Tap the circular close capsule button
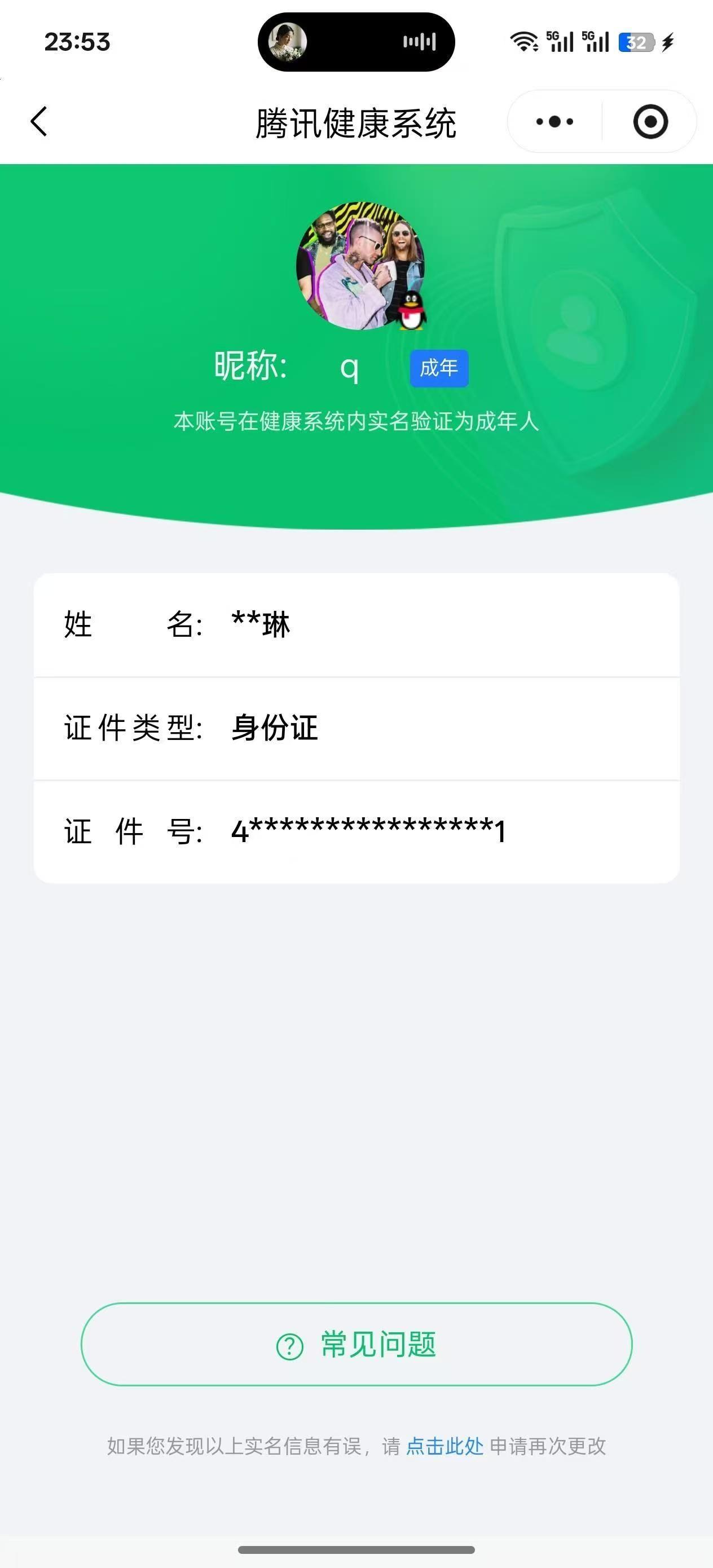Screen dimensions: 713x1568 (650, 121)
